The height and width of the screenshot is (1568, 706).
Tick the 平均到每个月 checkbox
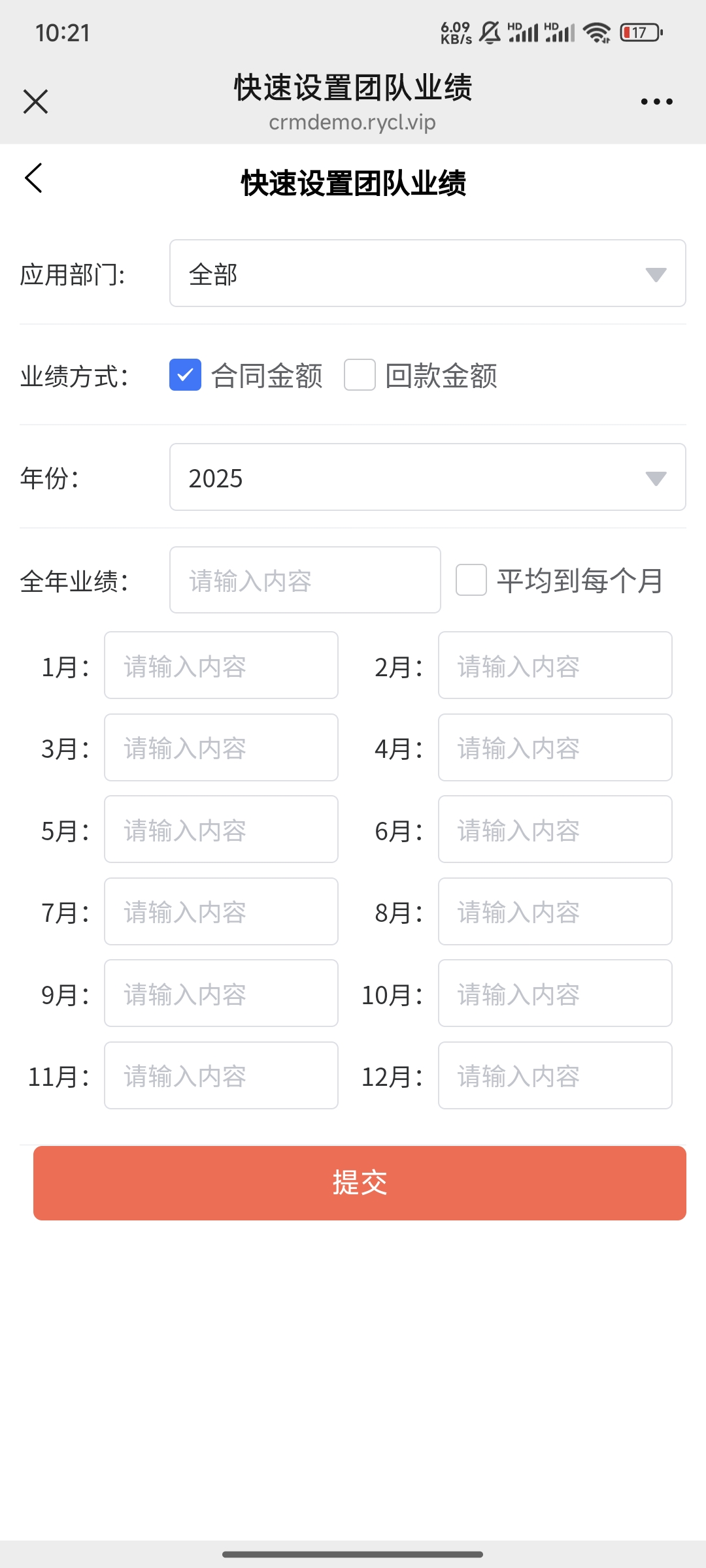[471, 580]
